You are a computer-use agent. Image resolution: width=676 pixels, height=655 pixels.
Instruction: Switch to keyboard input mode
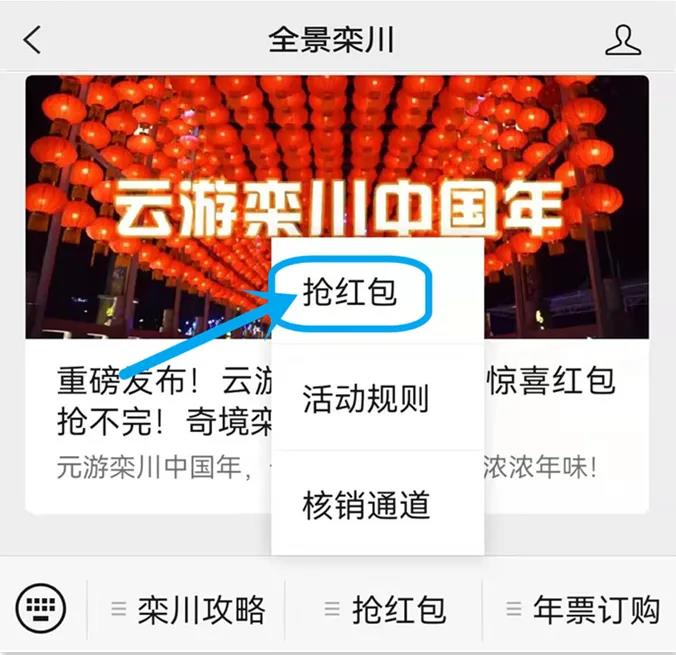[x=41, y=607]
